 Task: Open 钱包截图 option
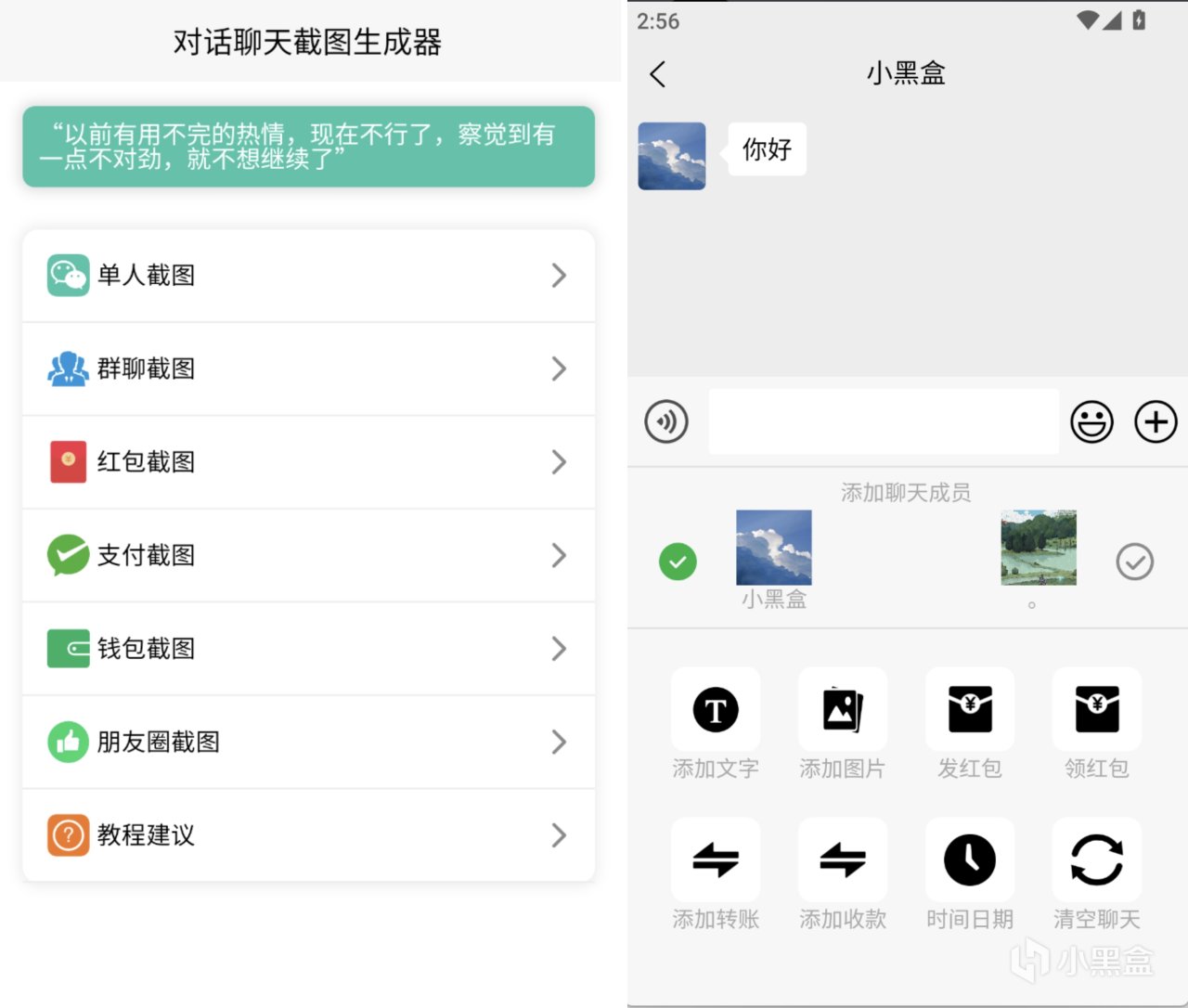point(308,649)
